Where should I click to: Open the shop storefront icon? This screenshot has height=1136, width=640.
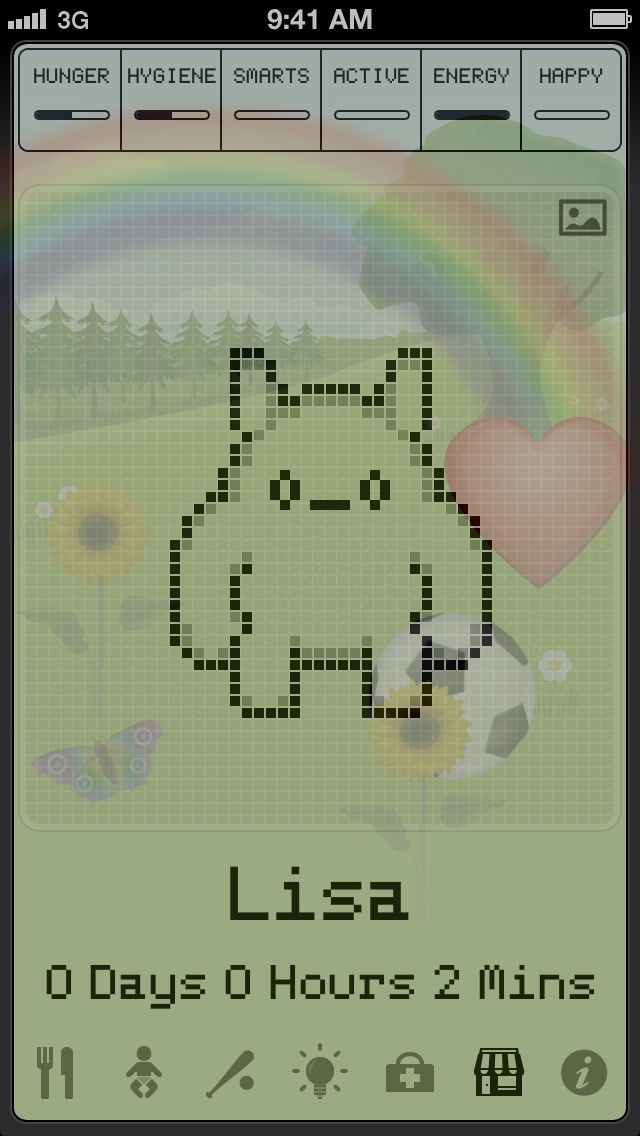click(x=499, y=1072)
